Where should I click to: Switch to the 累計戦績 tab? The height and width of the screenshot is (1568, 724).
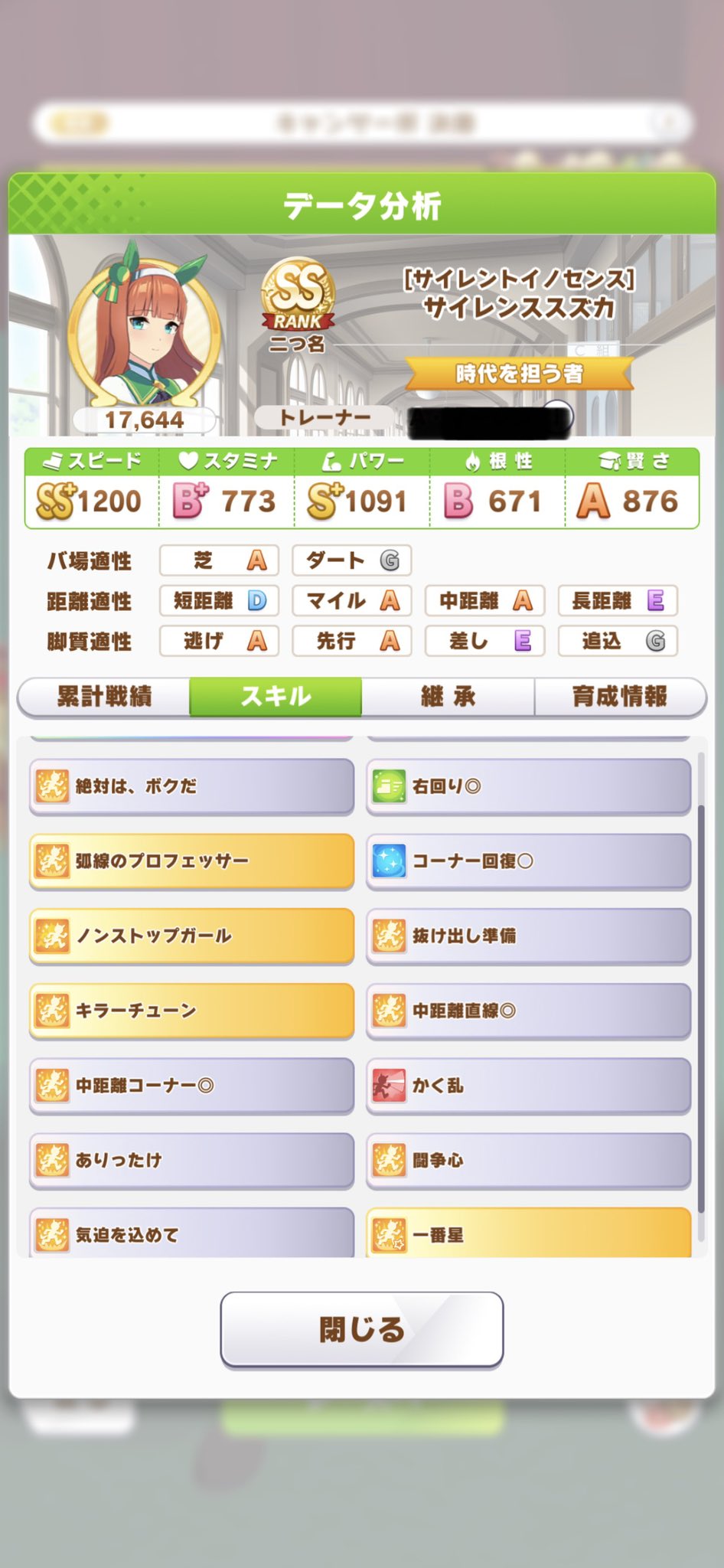pos(104,696)
